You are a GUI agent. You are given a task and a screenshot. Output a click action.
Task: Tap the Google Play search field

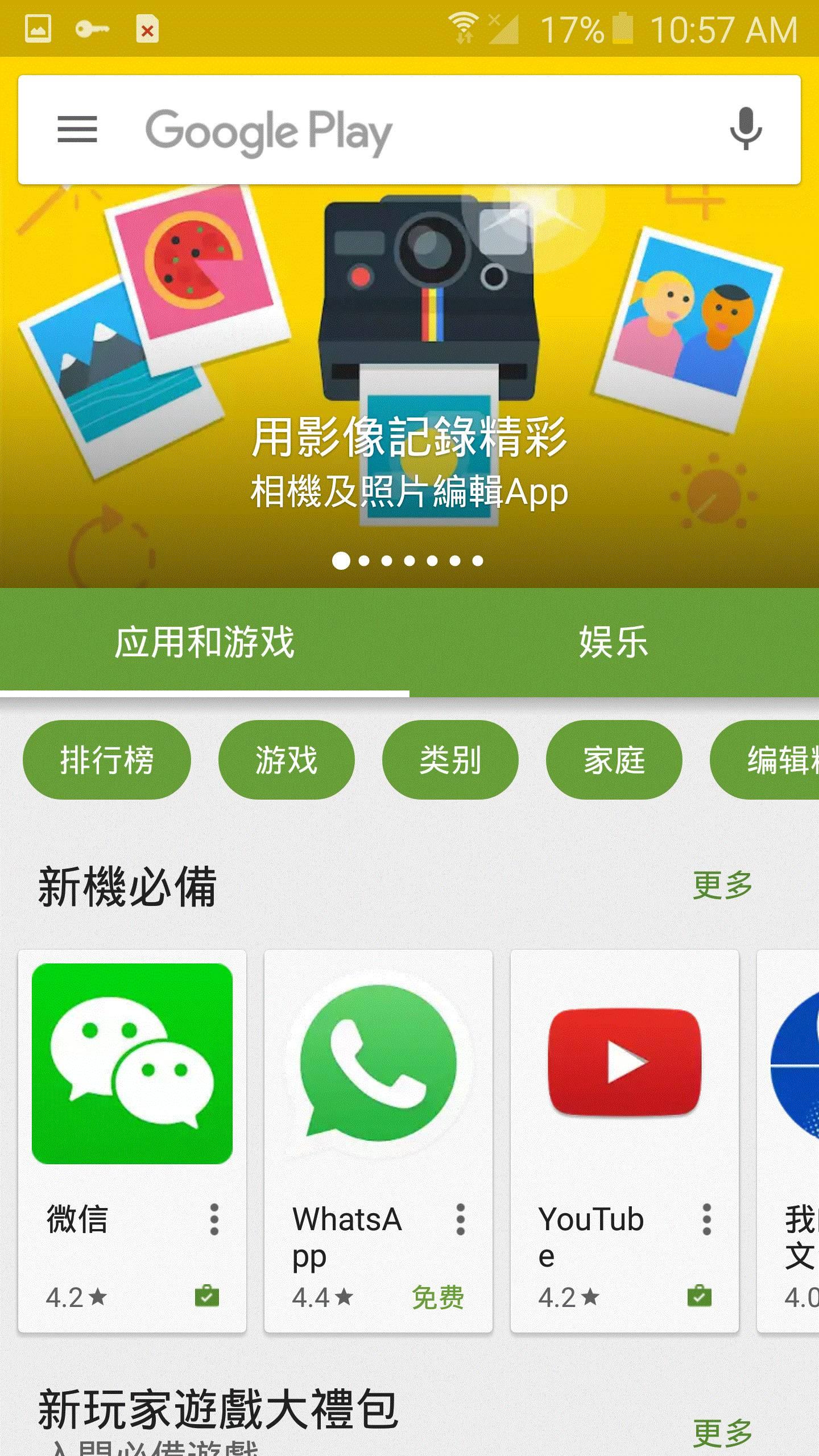coord(409,130)
